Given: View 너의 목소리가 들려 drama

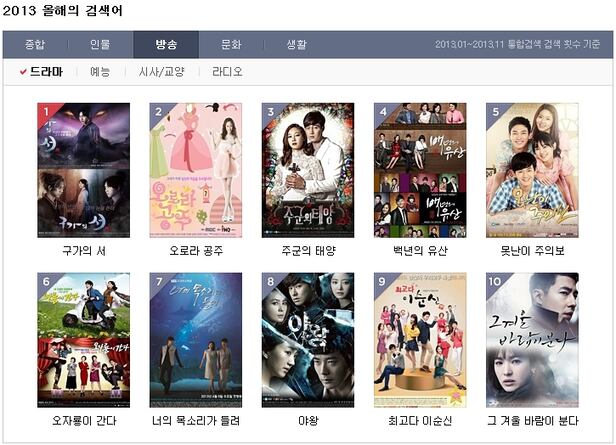Looking at the screenshot, I should pyautogui.click(x=195, y=340).
